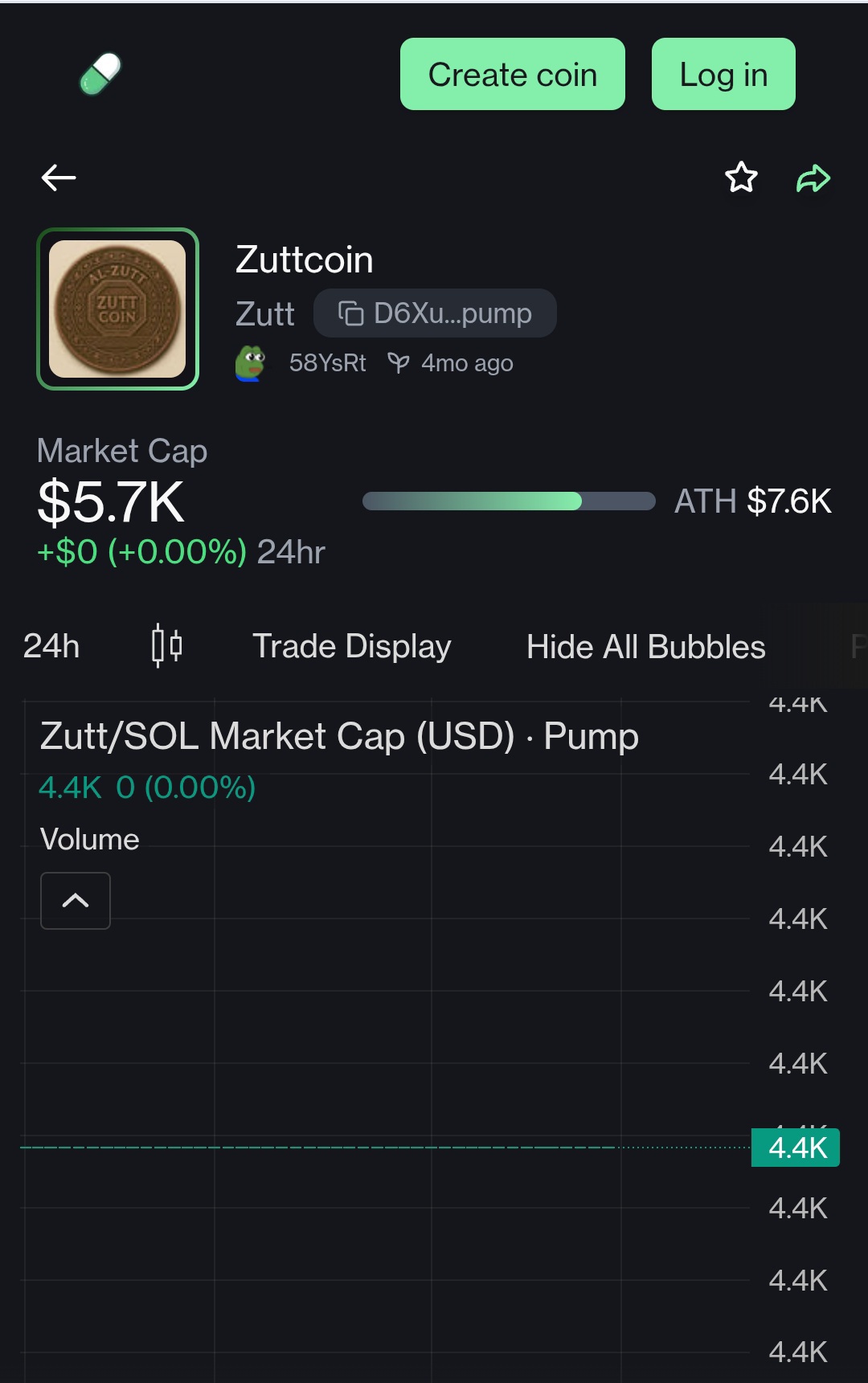
Task: Select Hide All Bubbles
Action: pos(645,646)
